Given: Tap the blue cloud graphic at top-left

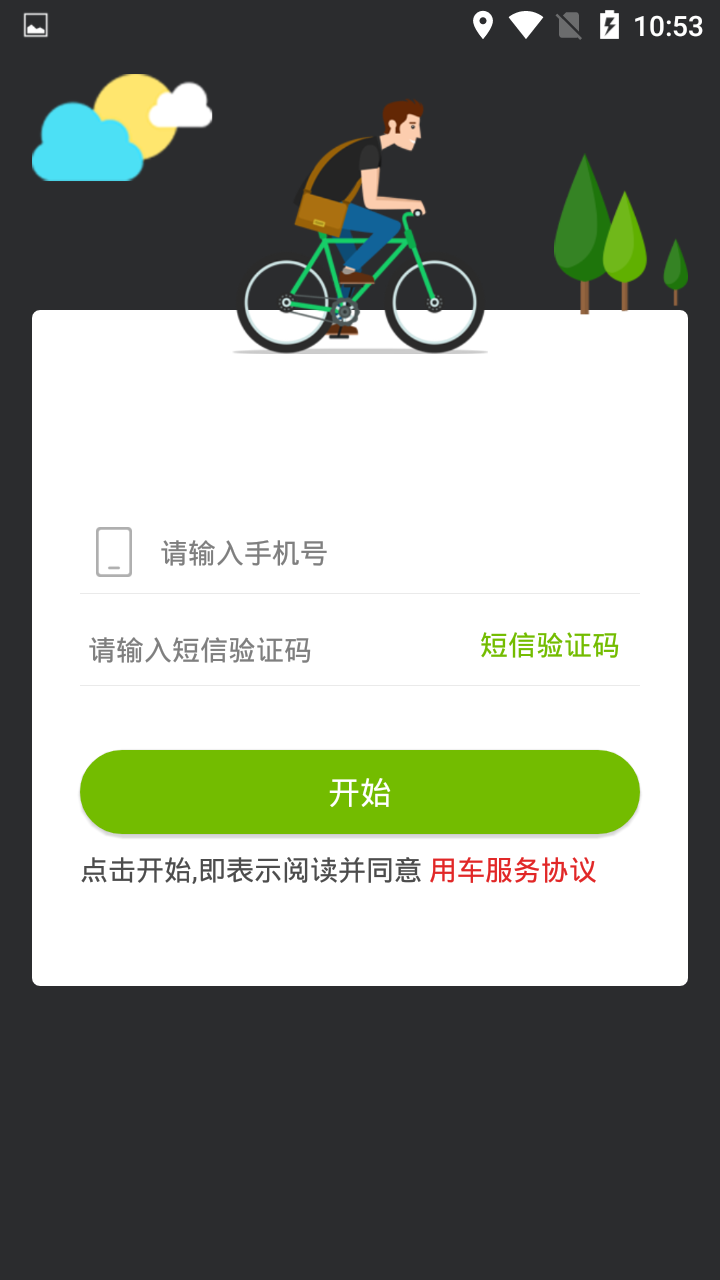Looking at the screenshot, I should [85, 145].
